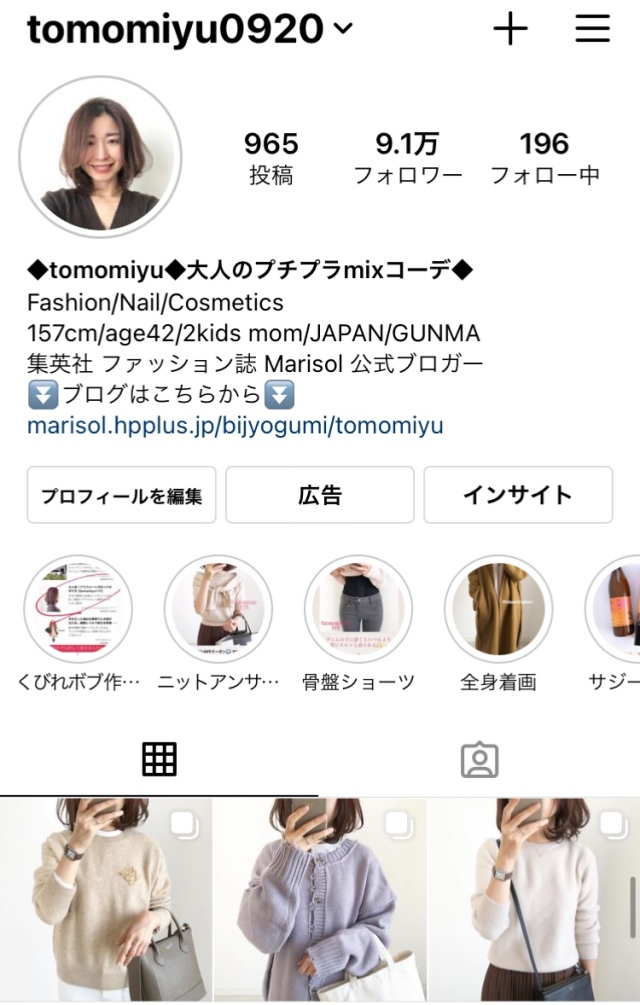Image resolution: width=640 pixels, height=1005 pixels.
Task: View the 9.1万 followers list
Action: point(408,158)
